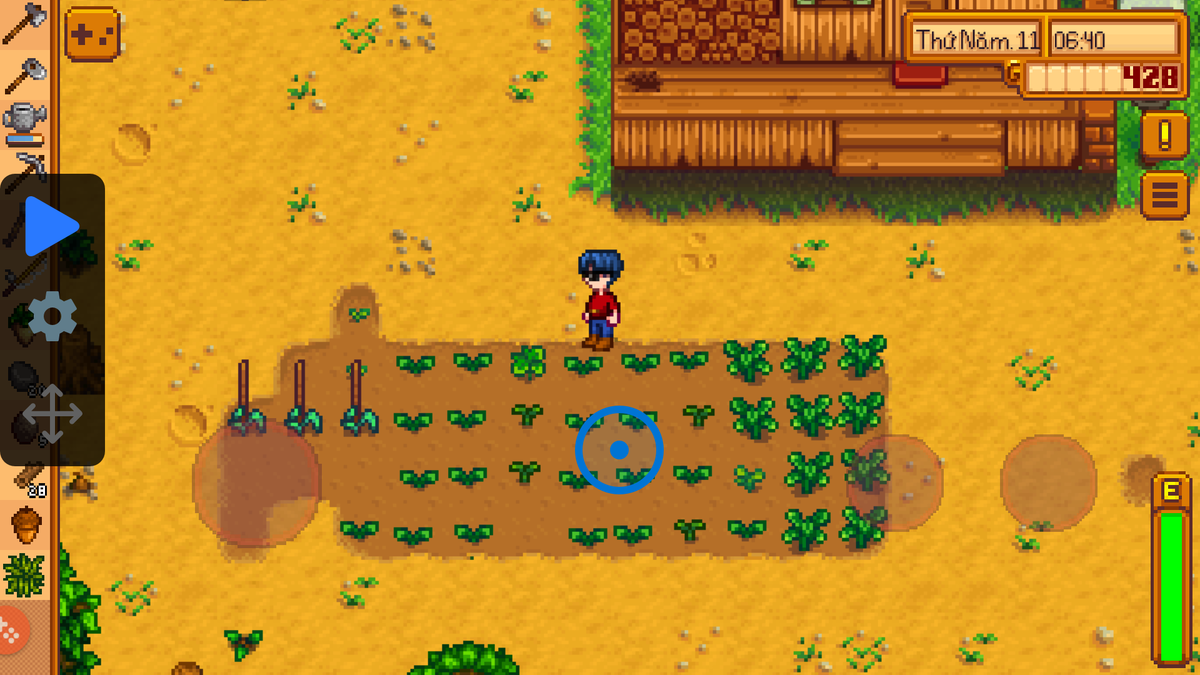1200x675 pixels.
Task: Open the overlay settings gear
Action: point(52,318)
